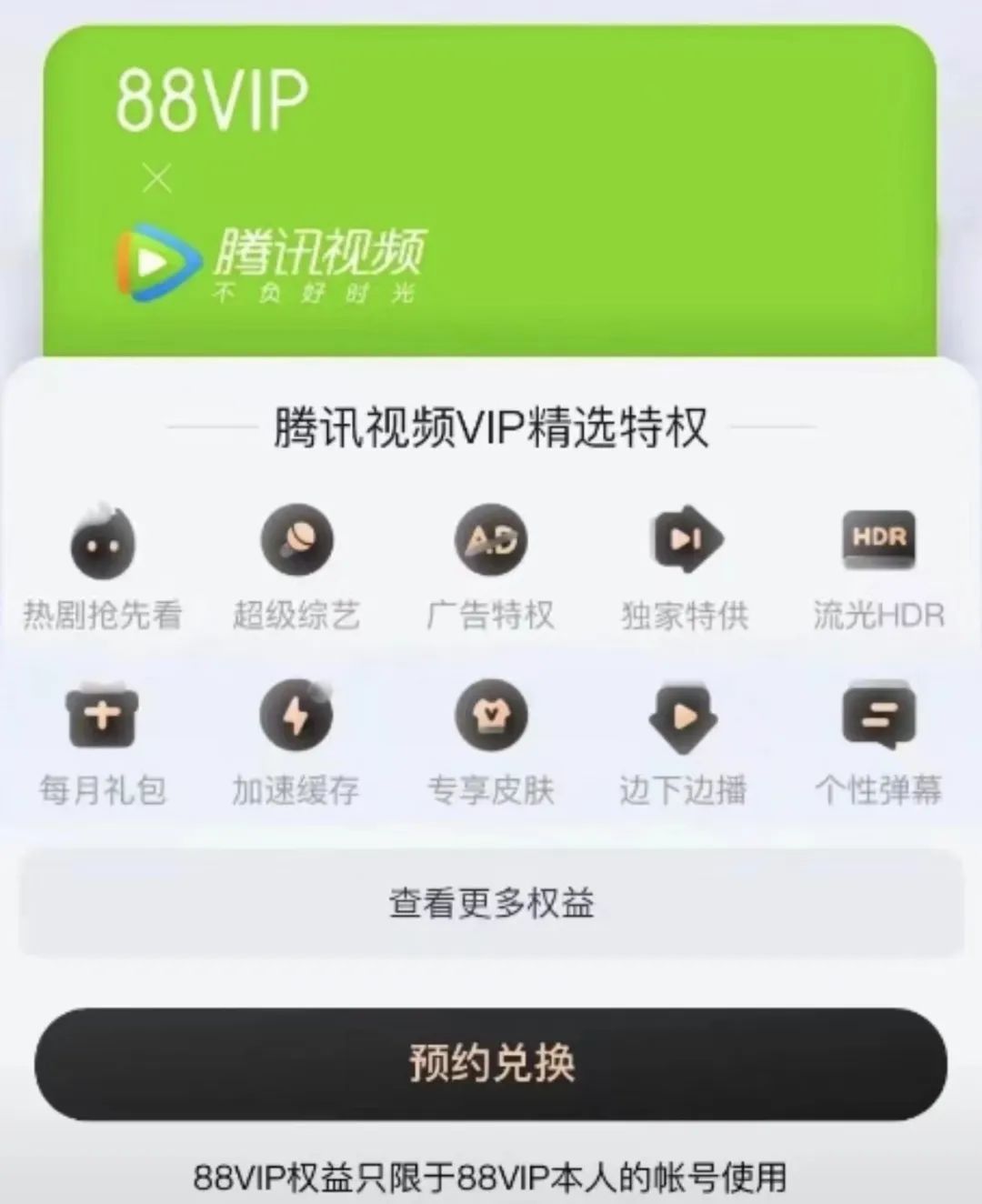The image size is (982, 1204).
Task: Open the 流光HDR privilege icon
Action: 879,540
